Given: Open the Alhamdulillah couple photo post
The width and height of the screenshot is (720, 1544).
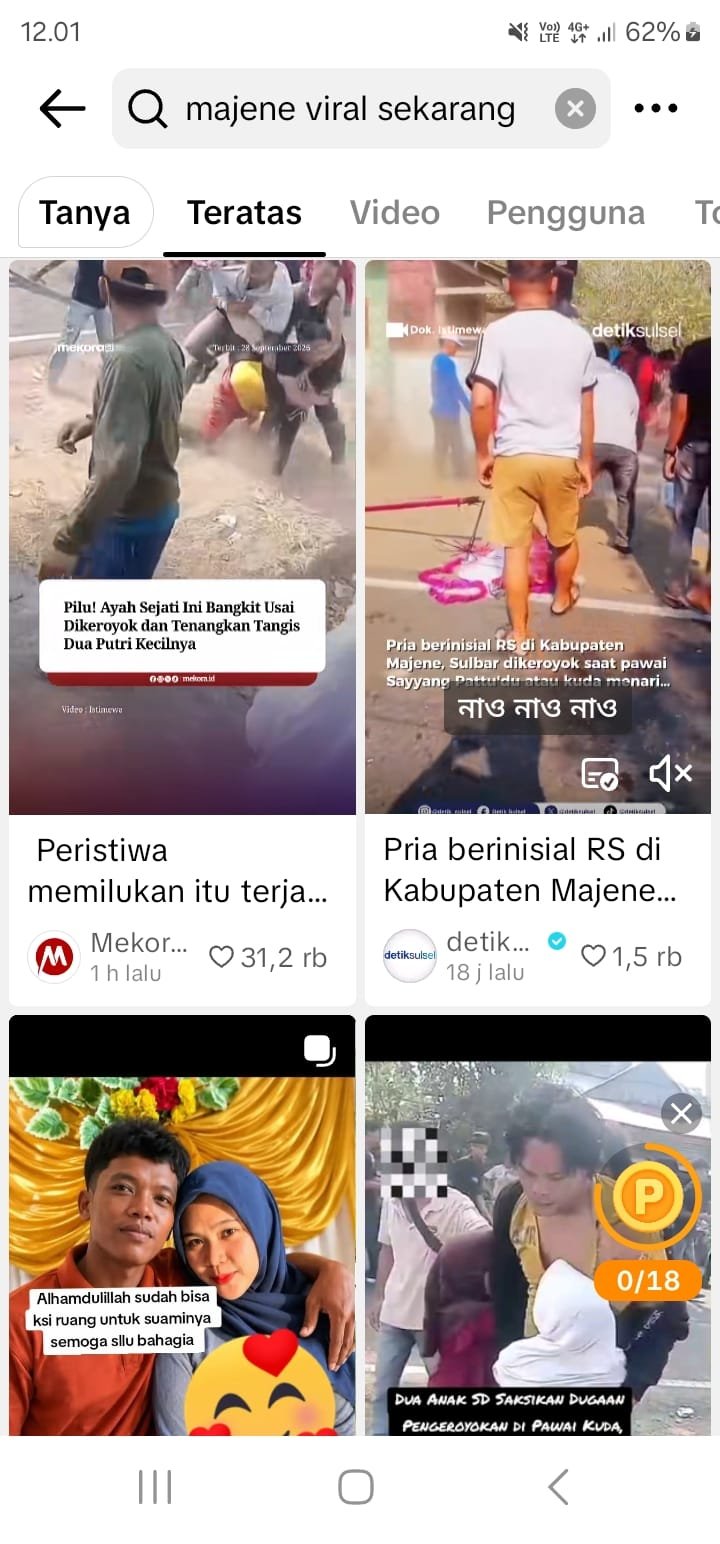Looking at the screenshot, I should coord(182,1225).
